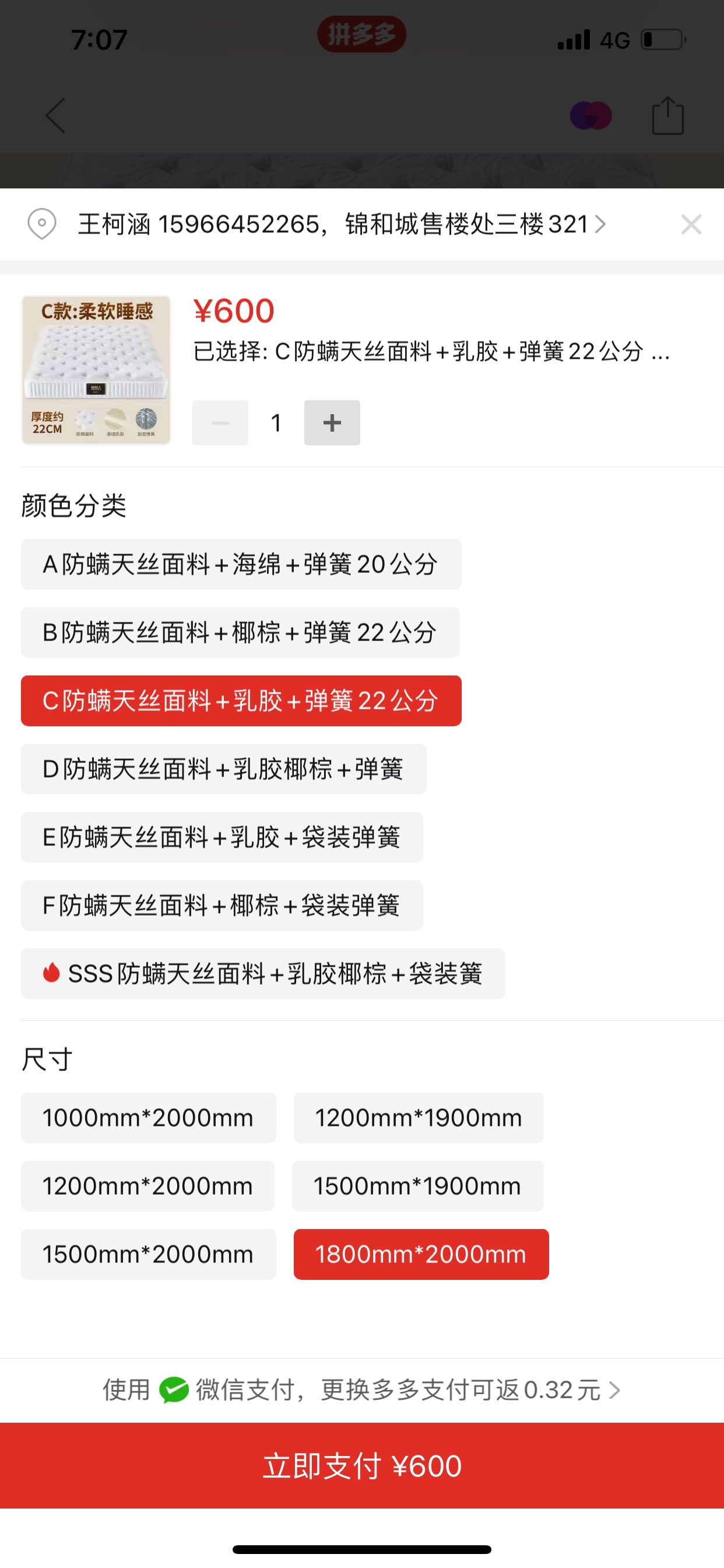Choose option F 椰棕+袋装弹簧

click(222, 905)
